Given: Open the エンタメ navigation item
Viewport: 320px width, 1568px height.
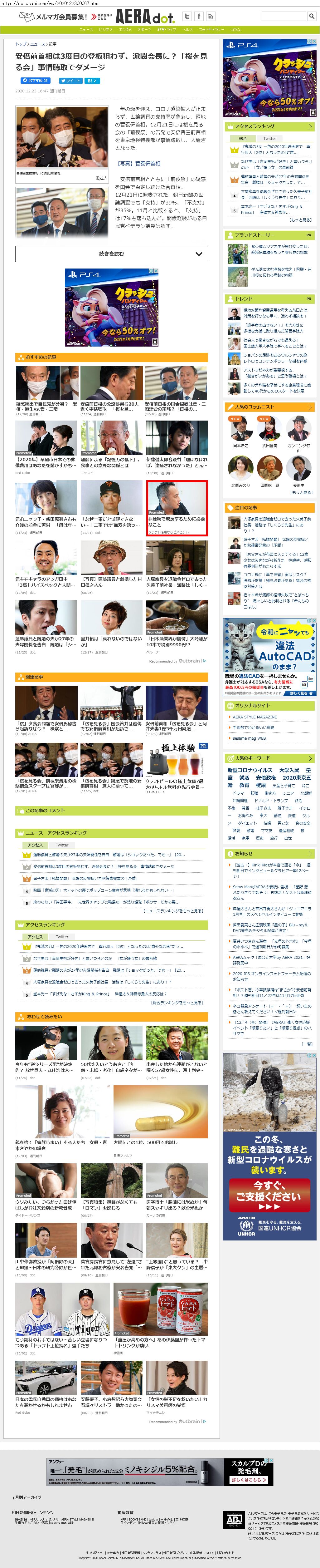Looking at the screenshot, I should tap(125, 29).
